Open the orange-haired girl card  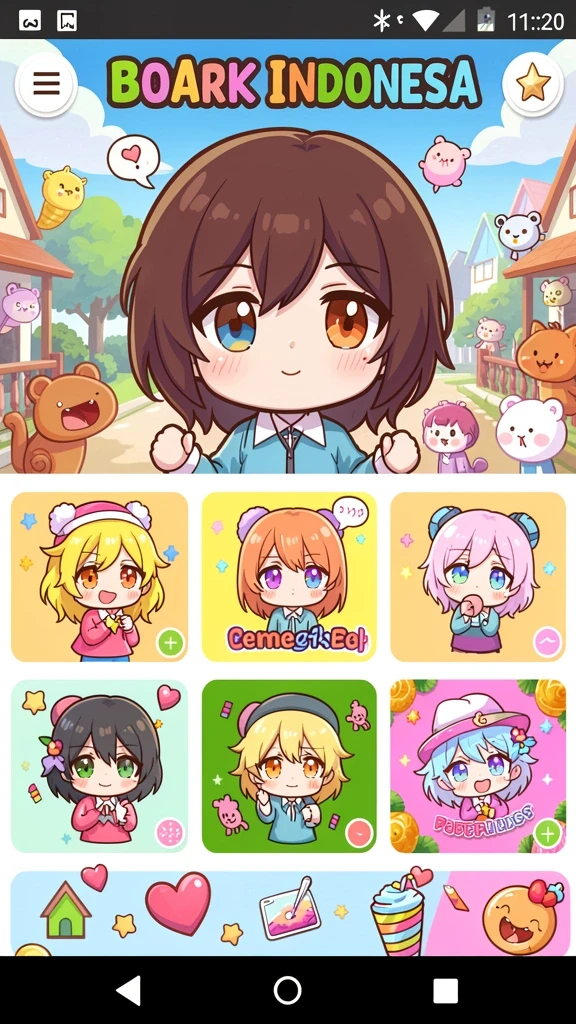289,577
